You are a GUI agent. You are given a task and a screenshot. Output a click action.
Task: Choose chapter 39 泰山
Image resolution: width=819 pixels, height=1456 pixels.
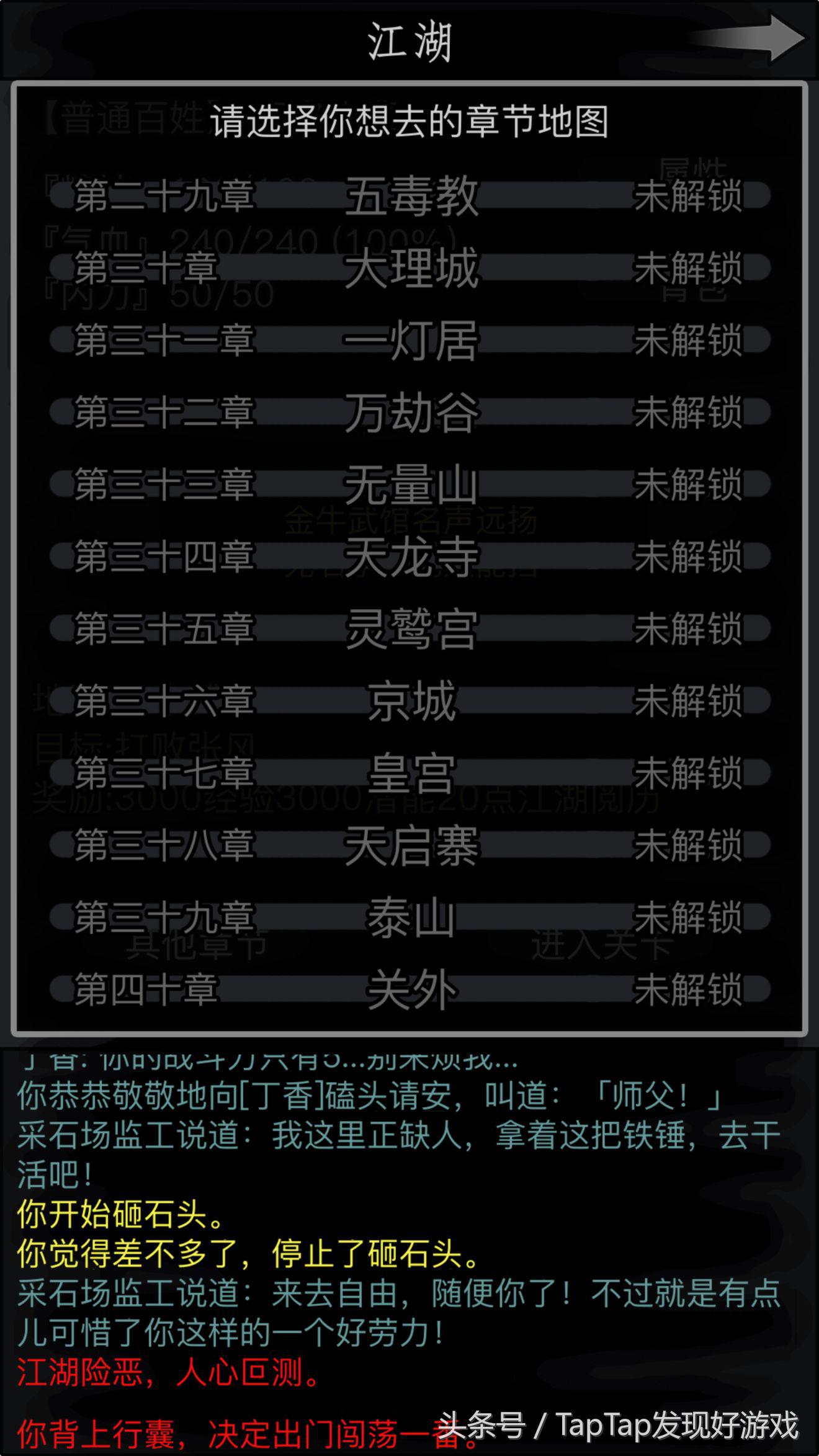[x=409, y=917]
